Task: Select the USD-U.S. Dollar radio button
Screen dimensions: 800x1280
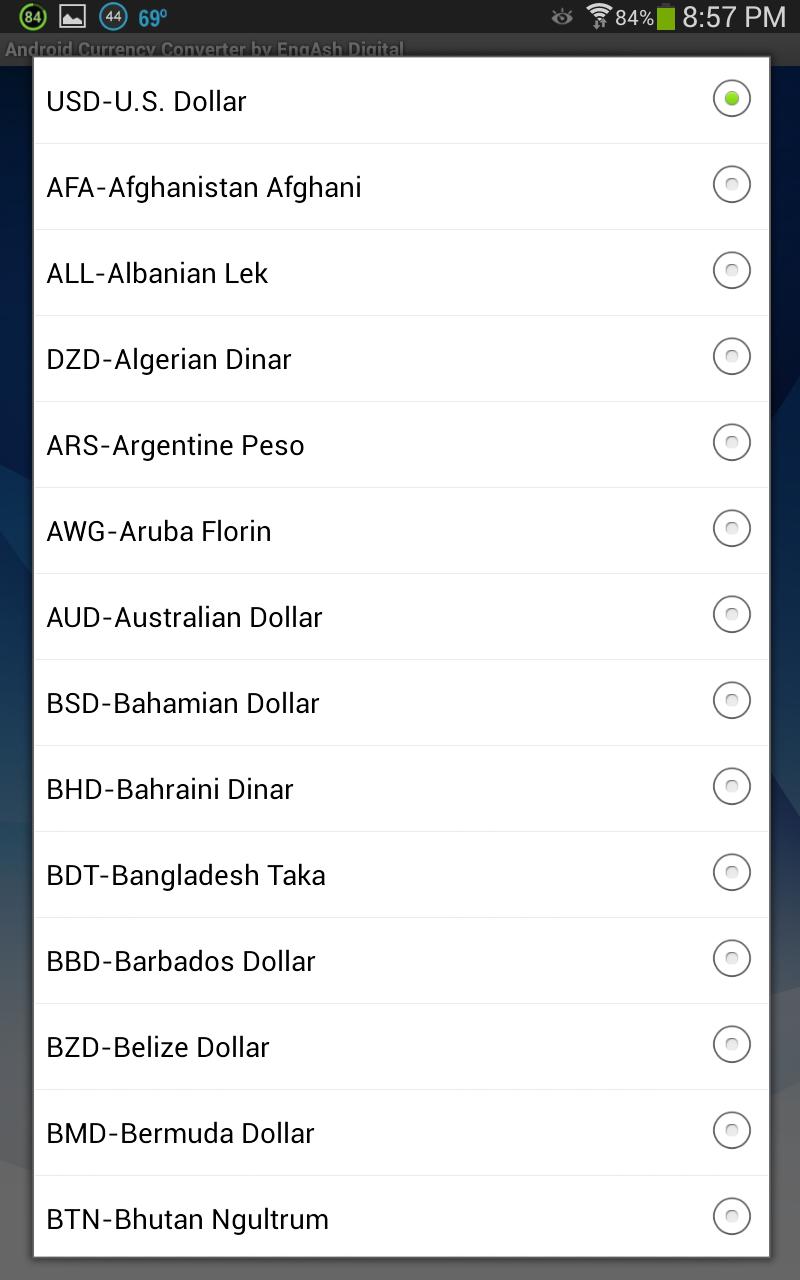Action: [x=731, y=98]
